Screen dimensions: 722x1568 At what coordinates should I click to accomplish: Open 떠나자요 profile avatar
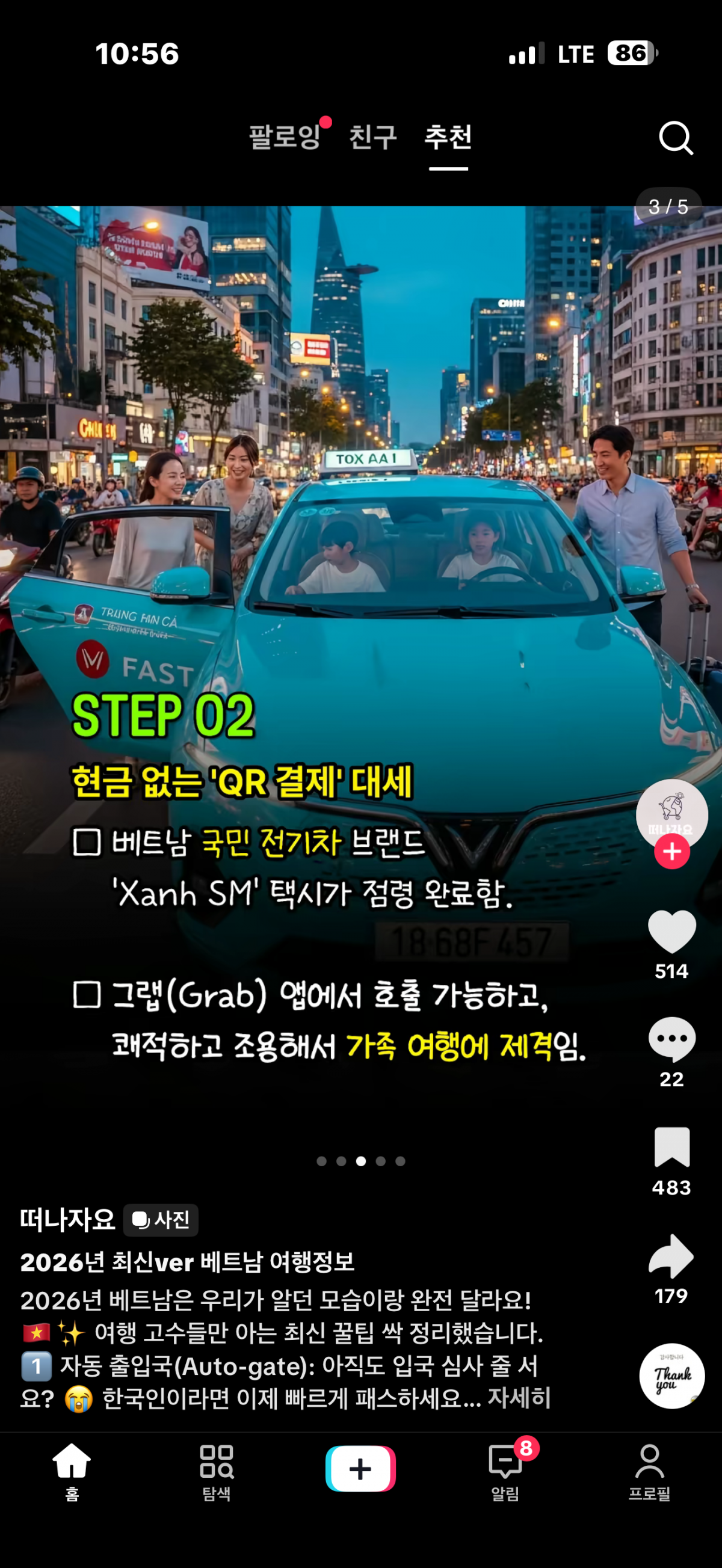click(x=671, y=812)
